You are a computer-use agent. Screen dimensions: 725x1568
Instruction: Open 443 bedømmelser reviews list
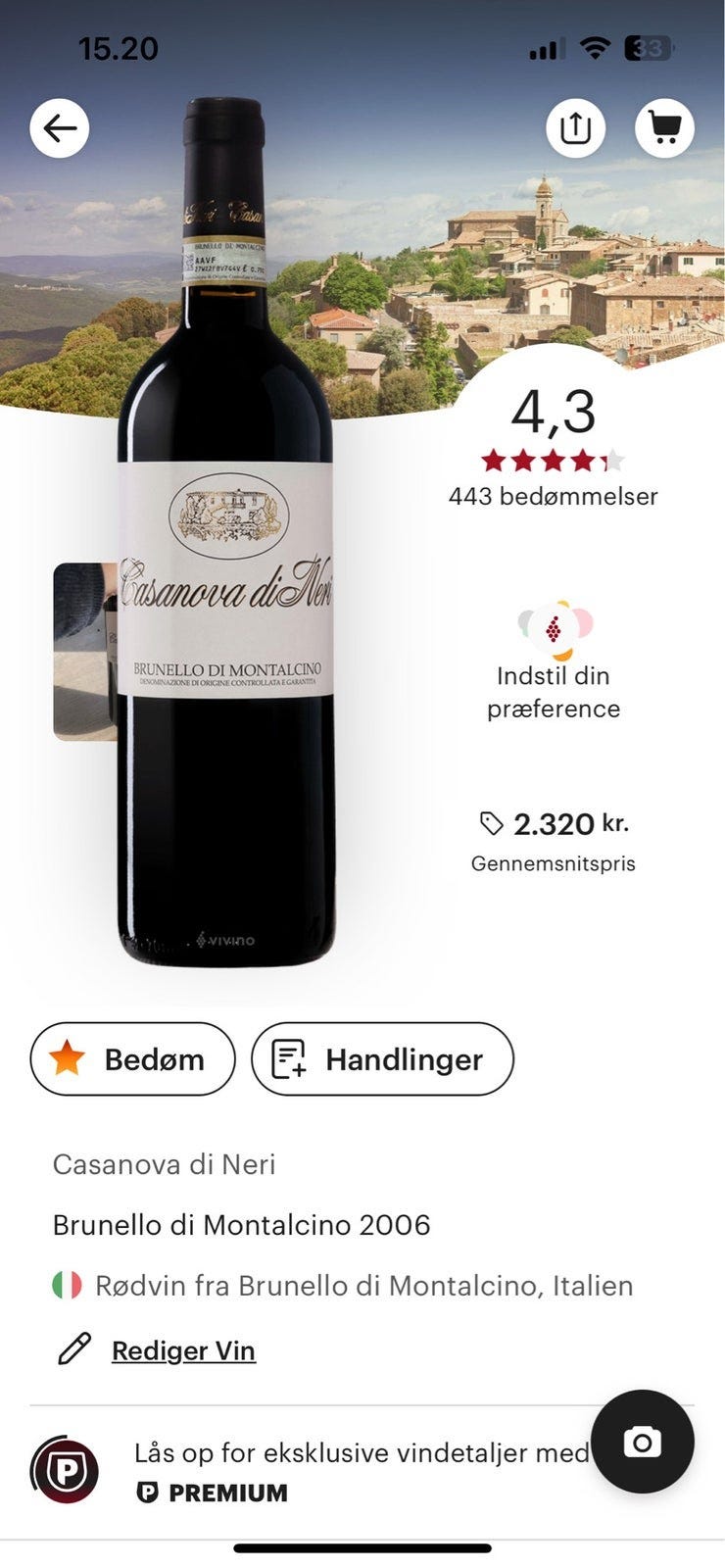click(553, 497)
